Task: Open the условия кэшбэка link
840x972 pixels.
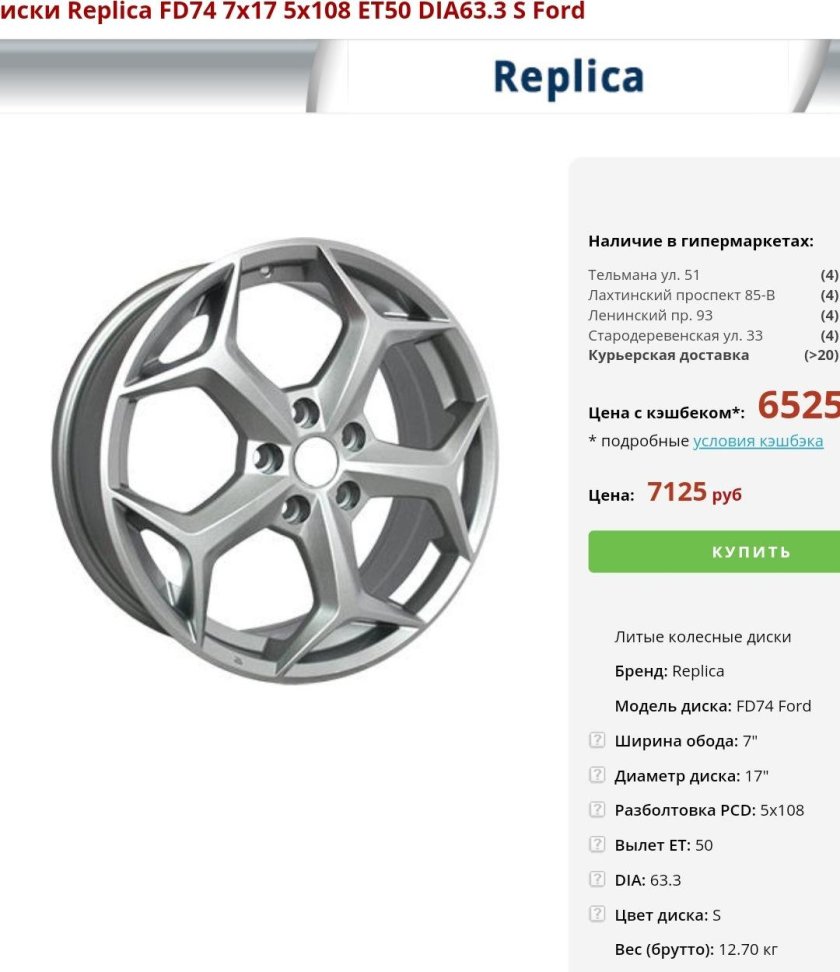Action: click(760, 439)
